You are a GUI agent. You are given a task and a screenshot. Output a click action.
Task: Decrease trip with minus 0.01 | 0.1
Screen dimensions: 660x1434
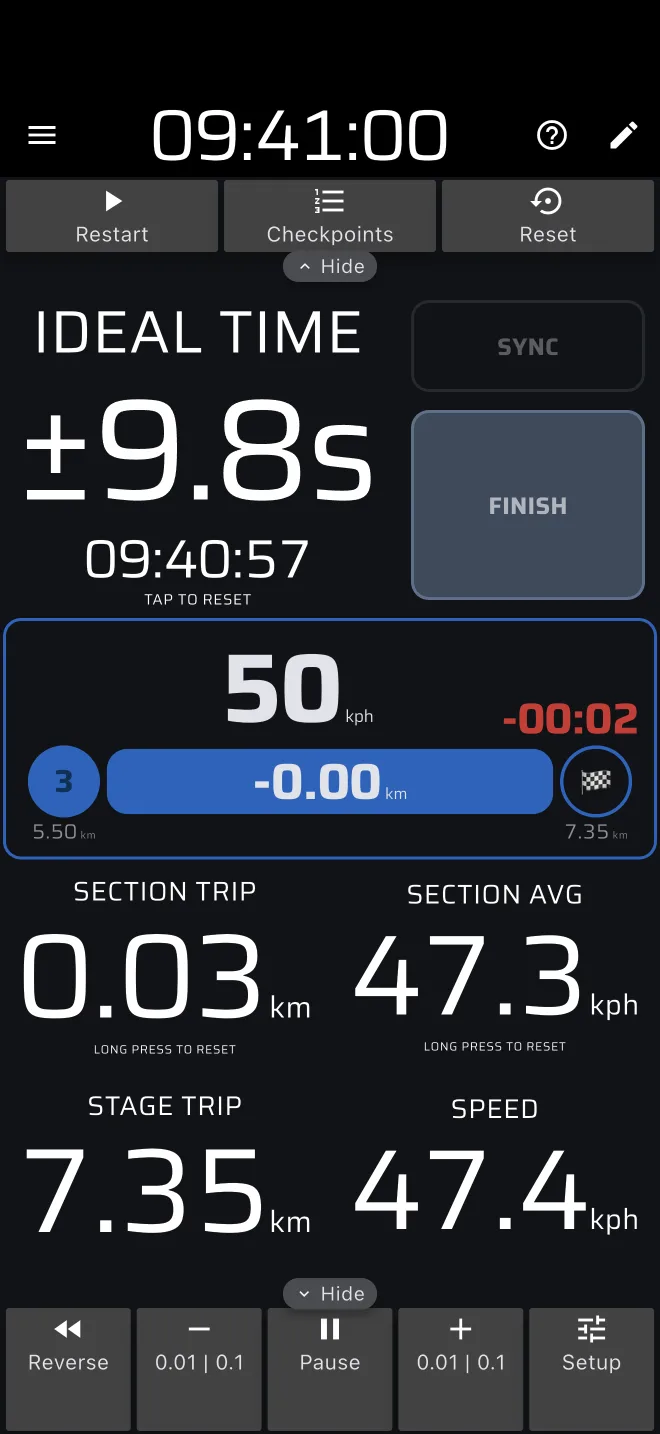click(x=199, y=1346)
